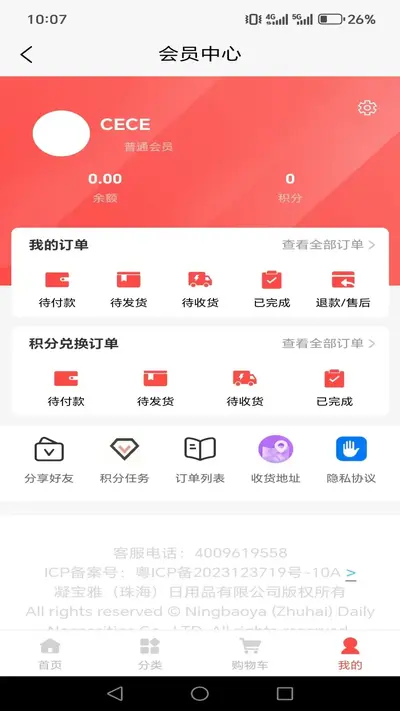Open 待付款 in 积分兑换订单
The width and height of the screenshot is (400, 711).
[66, 388]
